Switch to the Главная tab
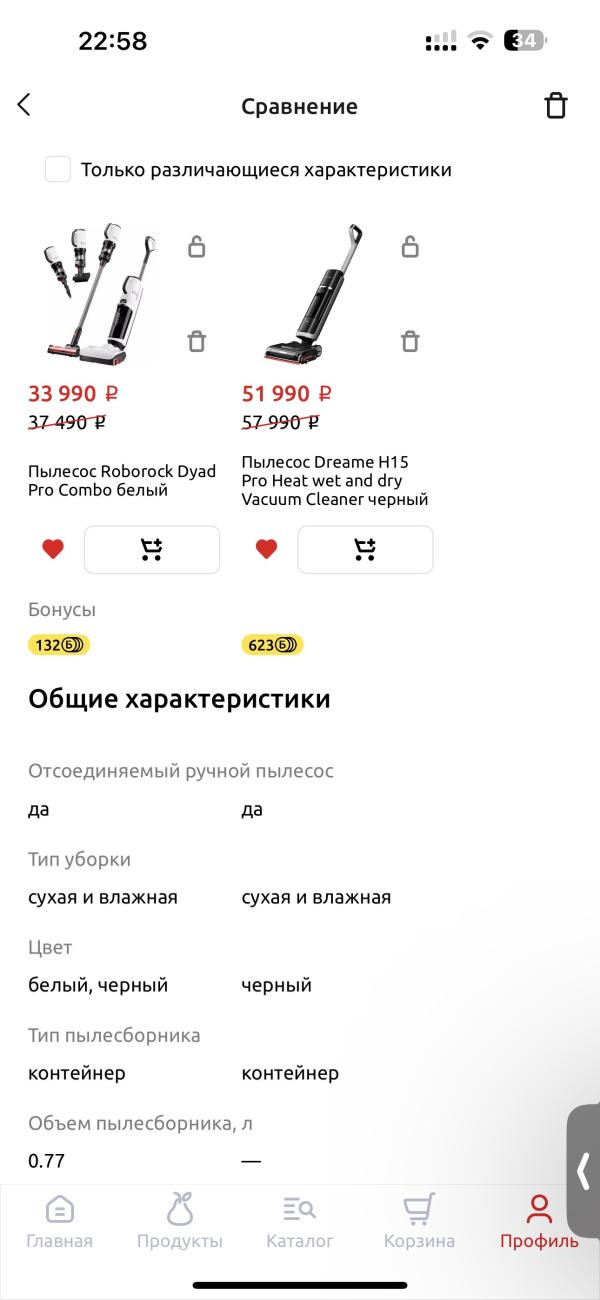Viewport: 600px width, 1300px height. coord(59,1222)
